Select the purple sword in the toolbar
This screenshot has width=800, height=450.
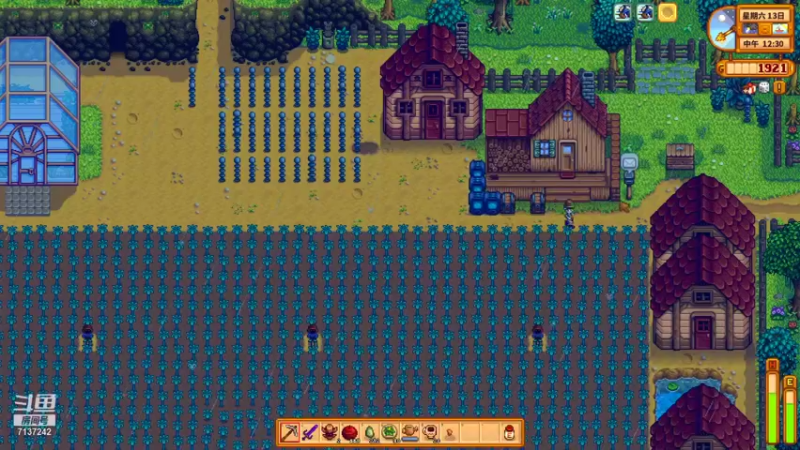(x=309, y=432)
